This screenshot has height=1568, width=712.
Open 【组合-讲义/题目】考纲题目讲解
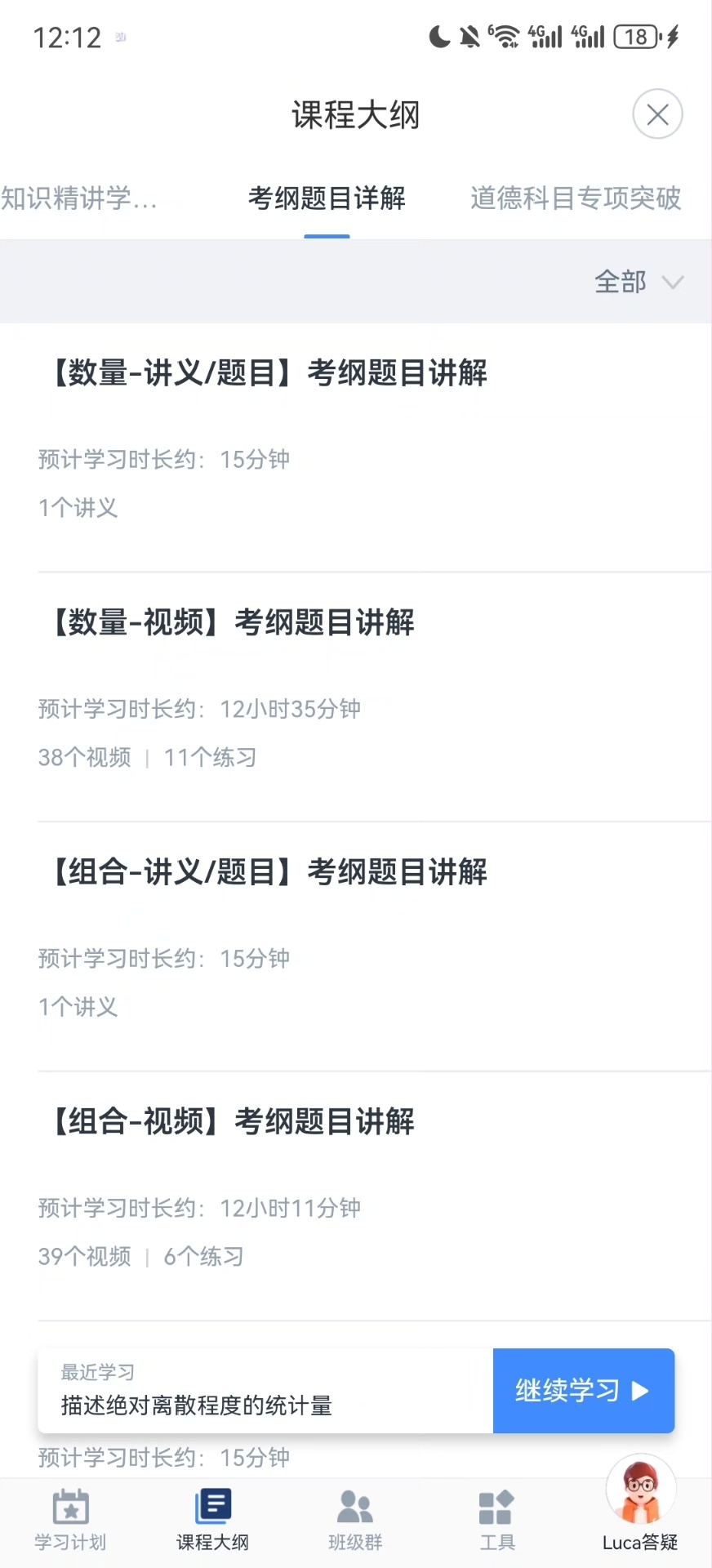(269, 872)
